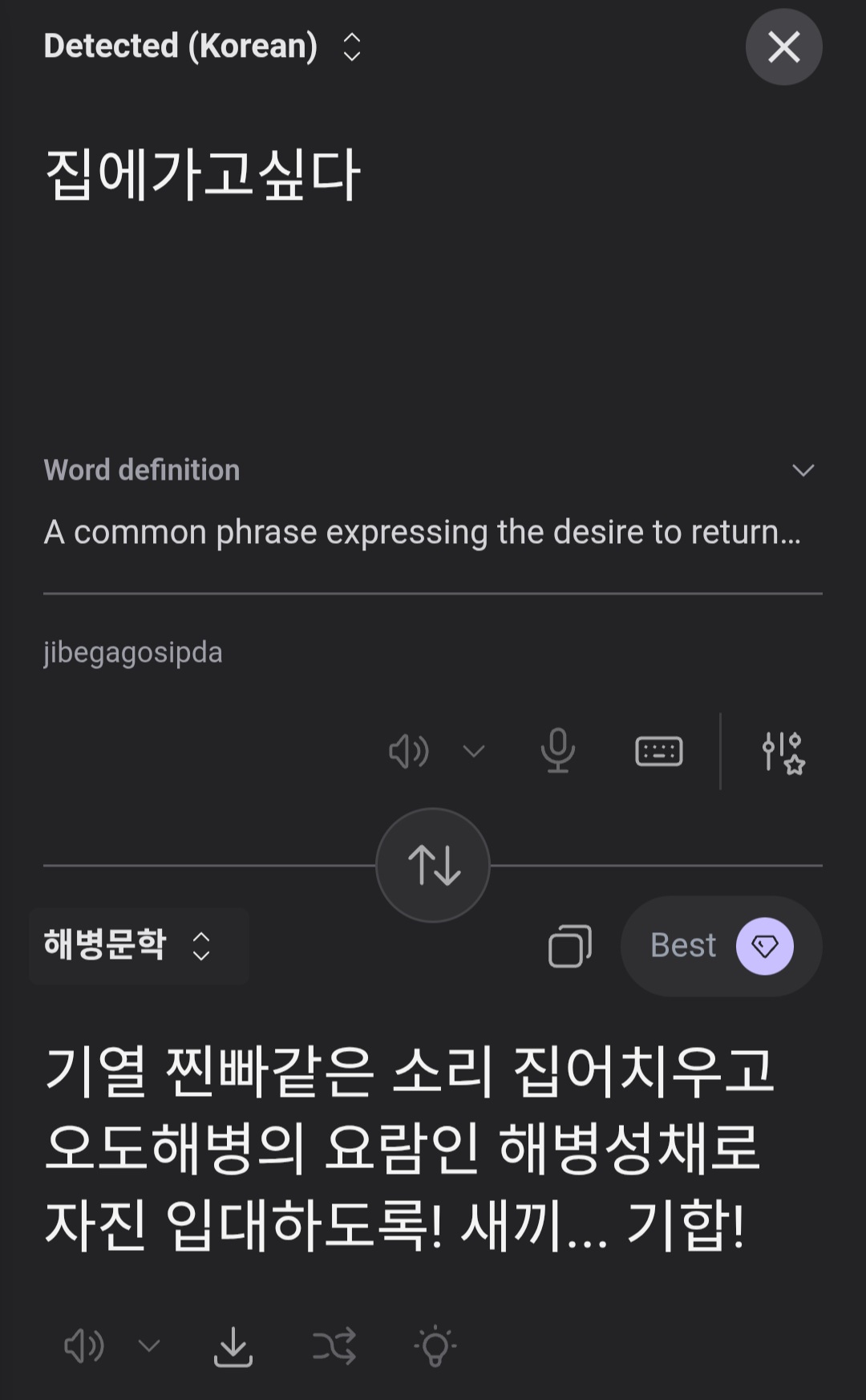The height and width of the screenshot is (1400, 866).
Task: Expand the Word definition section
Action: pos(803,470)
